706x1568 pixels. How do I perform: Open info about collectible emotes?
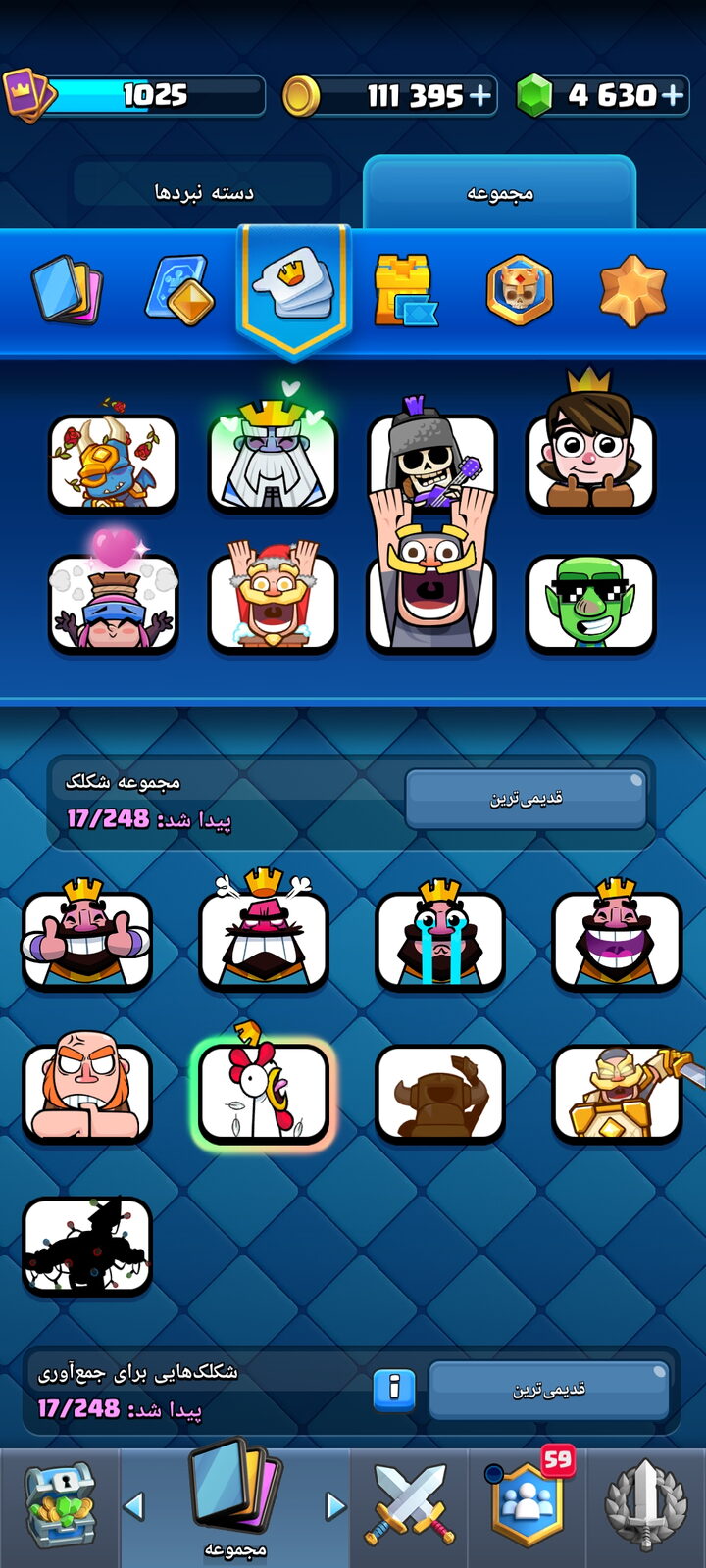[x=394, y=1388]
